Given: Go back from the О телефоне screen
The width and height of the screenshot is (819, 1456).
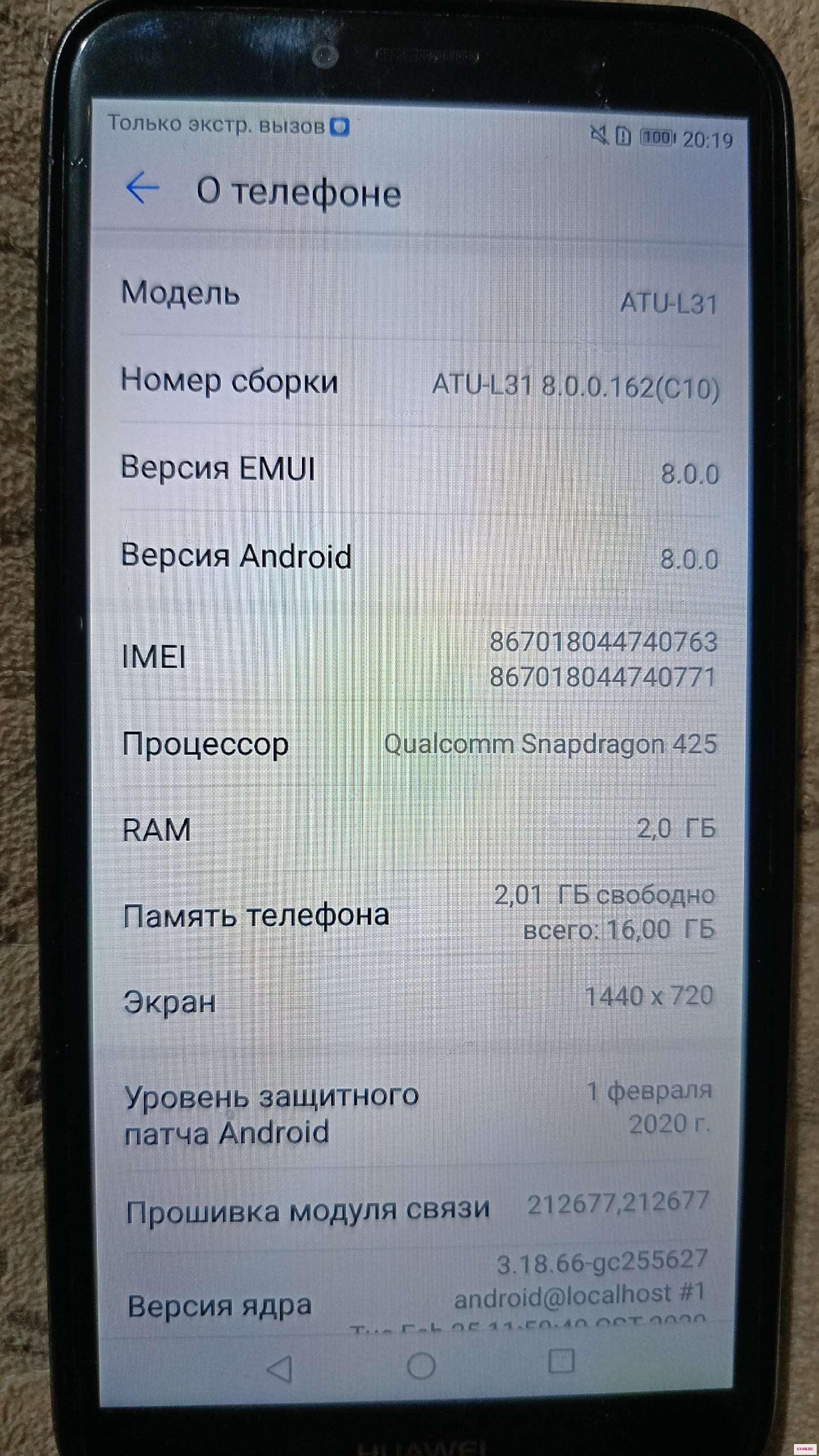Looking at the screenshot, I should (142, 188).
